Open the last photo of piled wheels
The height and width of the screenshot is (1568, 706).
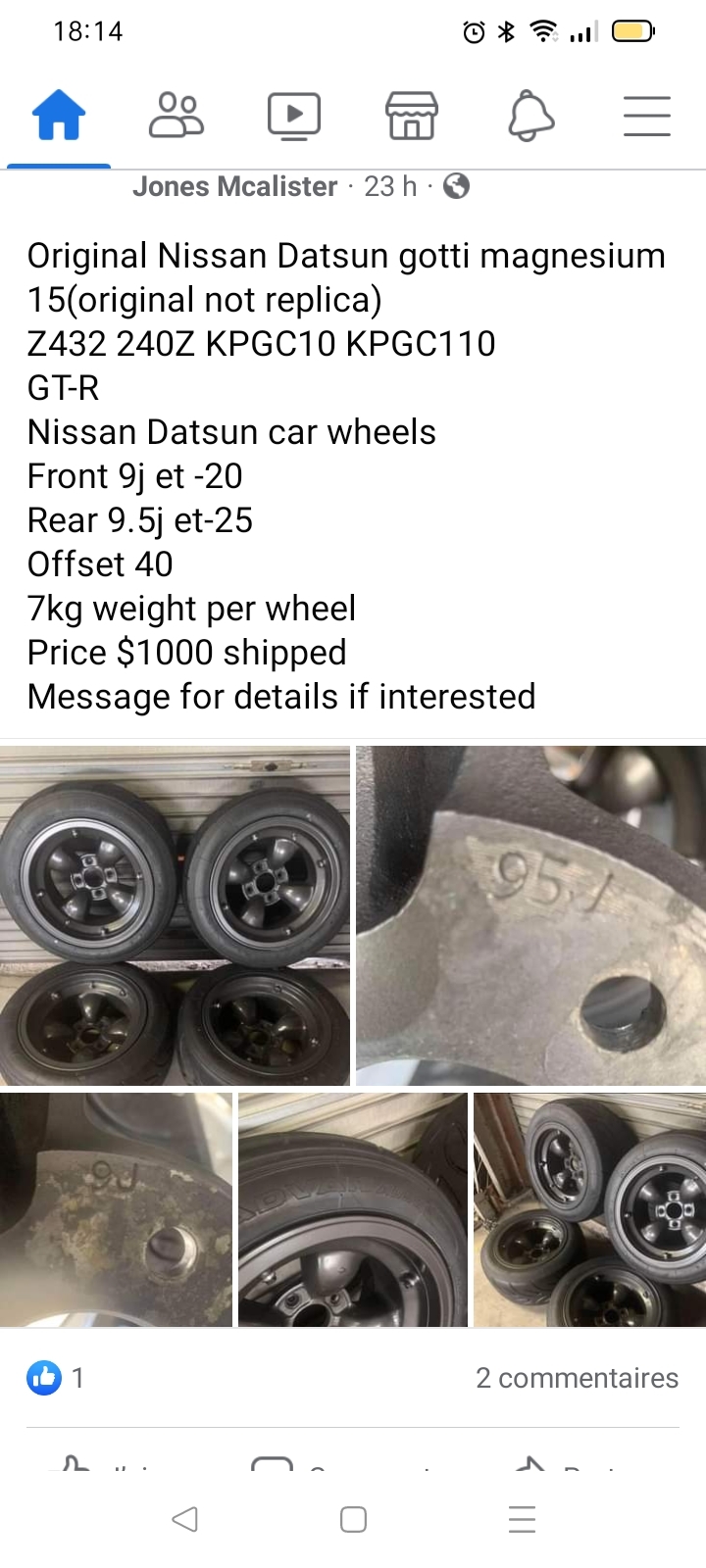589,1209
